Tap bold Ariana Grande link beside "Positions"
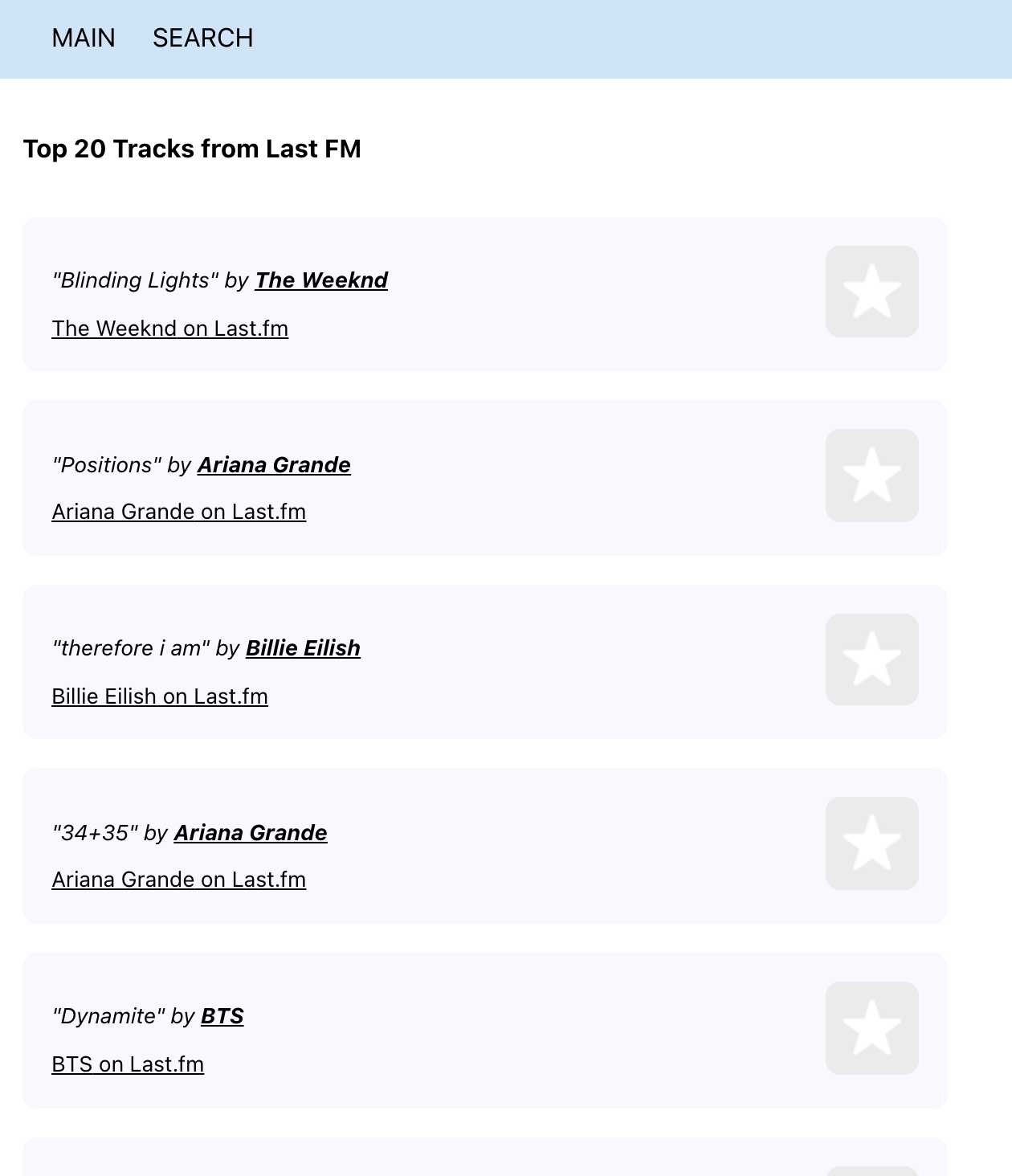This screenshot has height=1176, width=1012. click(x=274, y=465)
